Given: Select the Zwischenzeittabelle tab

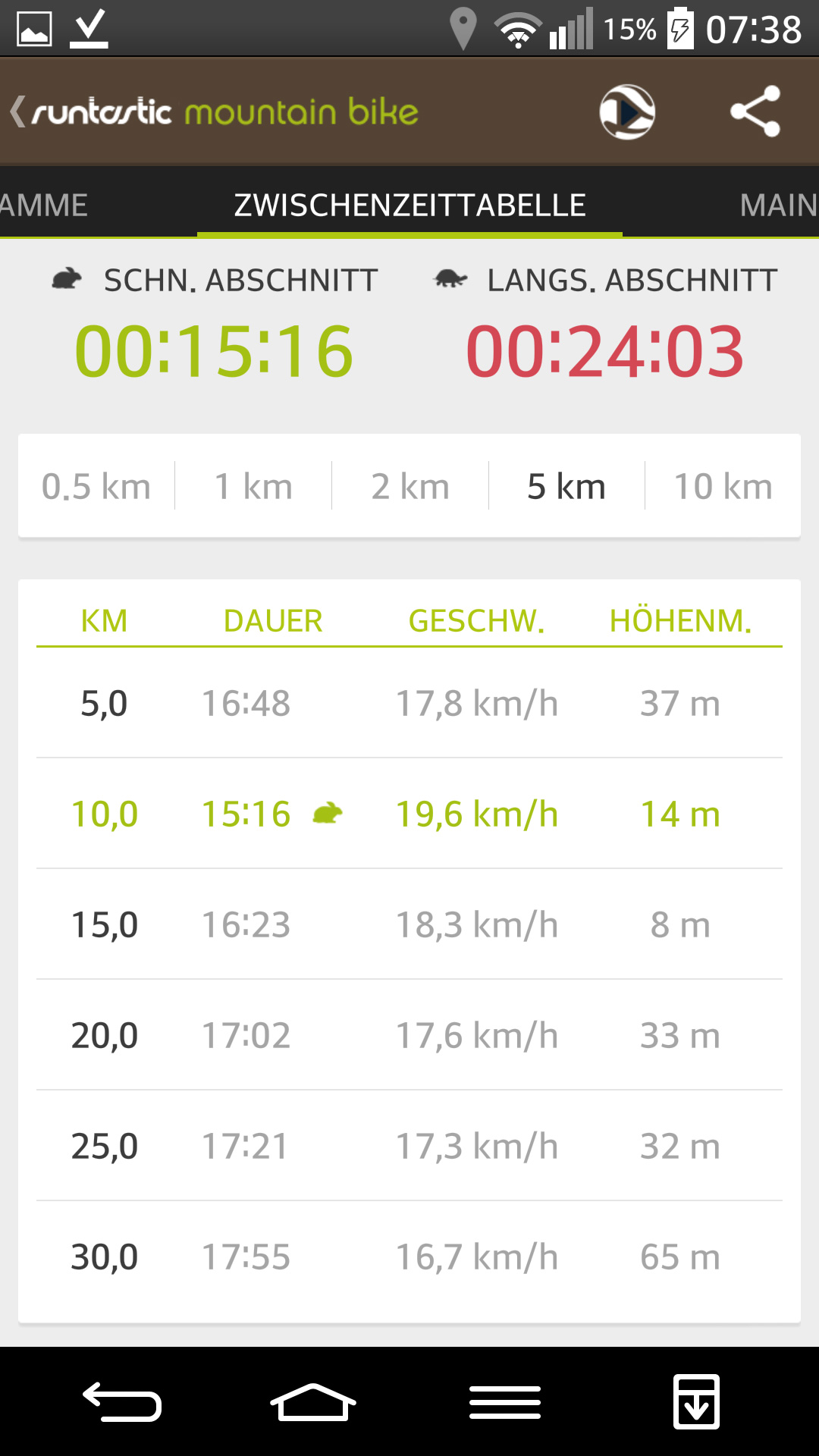Looking at the screenshot, I should pyautogui.click(x=409, y=205).
